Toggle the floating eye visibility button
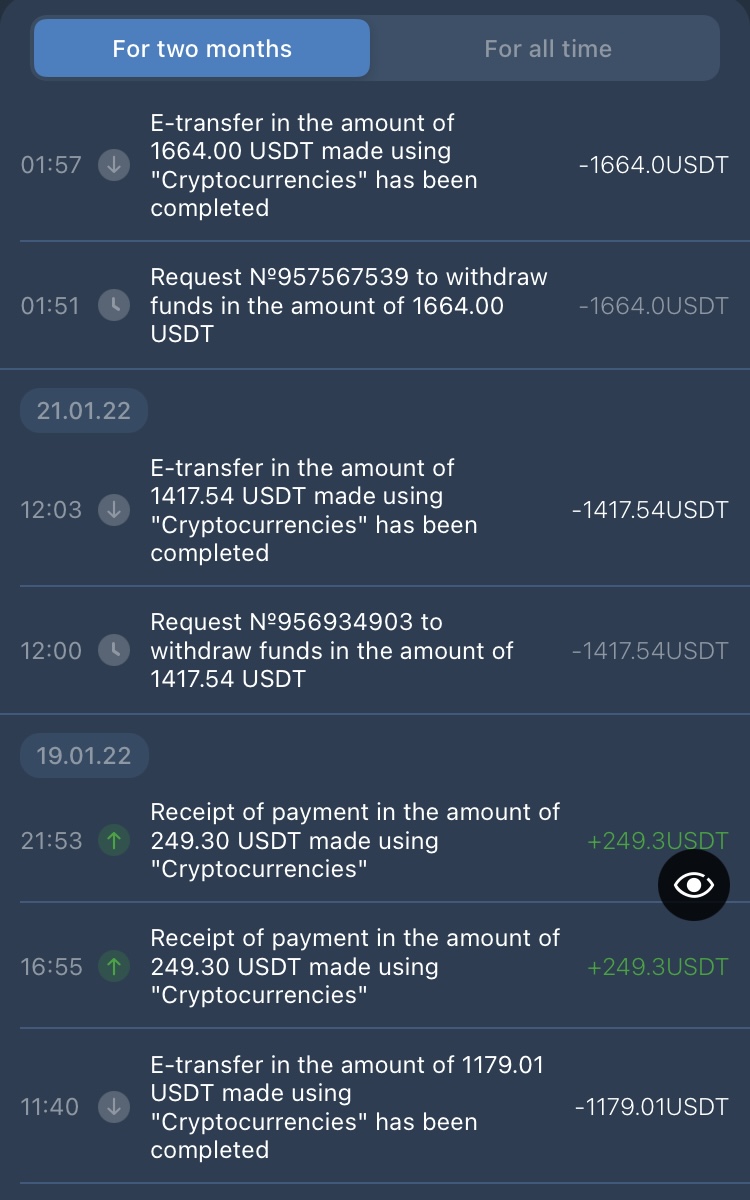The image size is (750, 1200). click(x=694, y=884)
